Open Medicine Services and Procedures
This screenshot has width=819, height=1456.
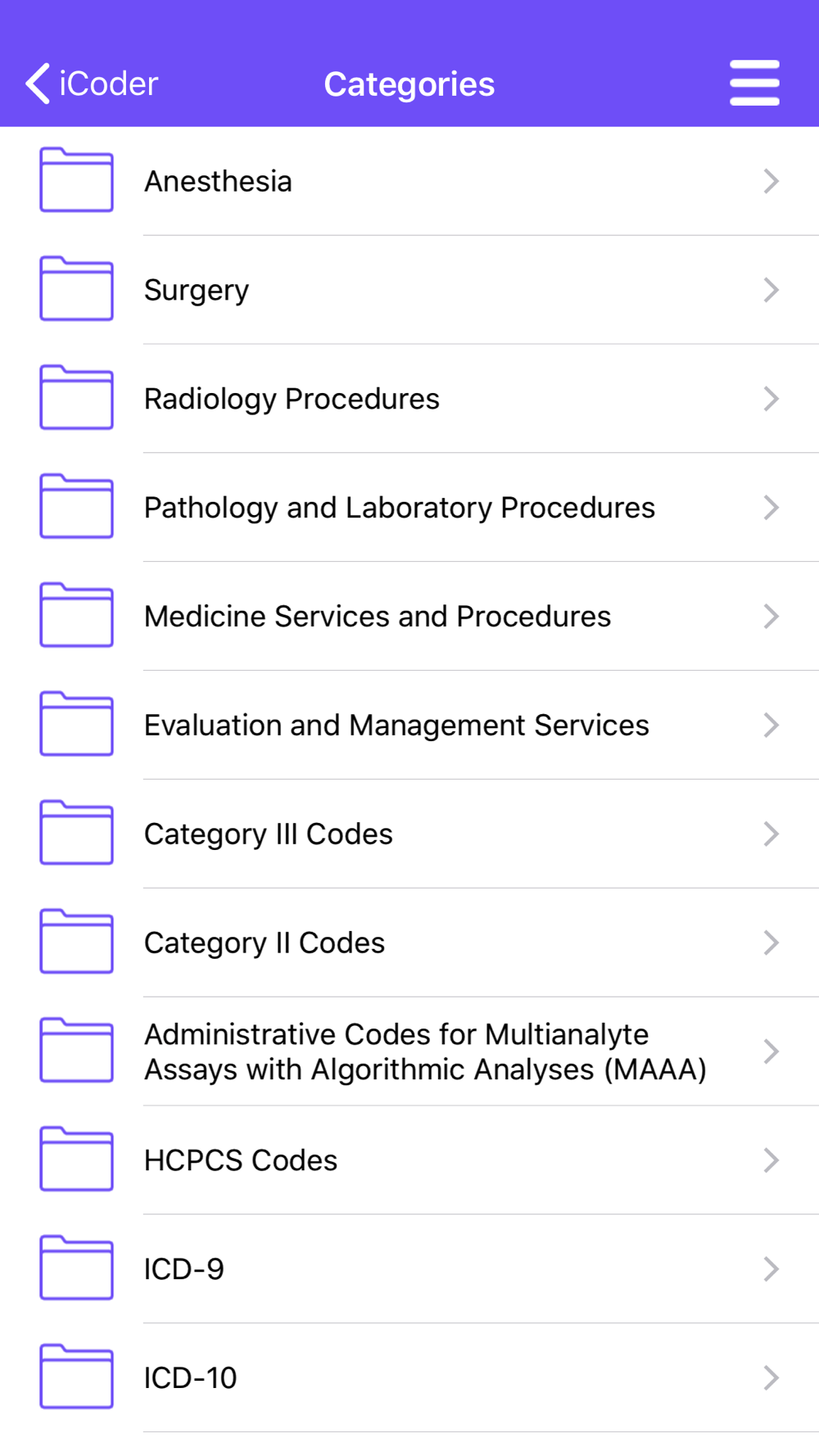409,617
